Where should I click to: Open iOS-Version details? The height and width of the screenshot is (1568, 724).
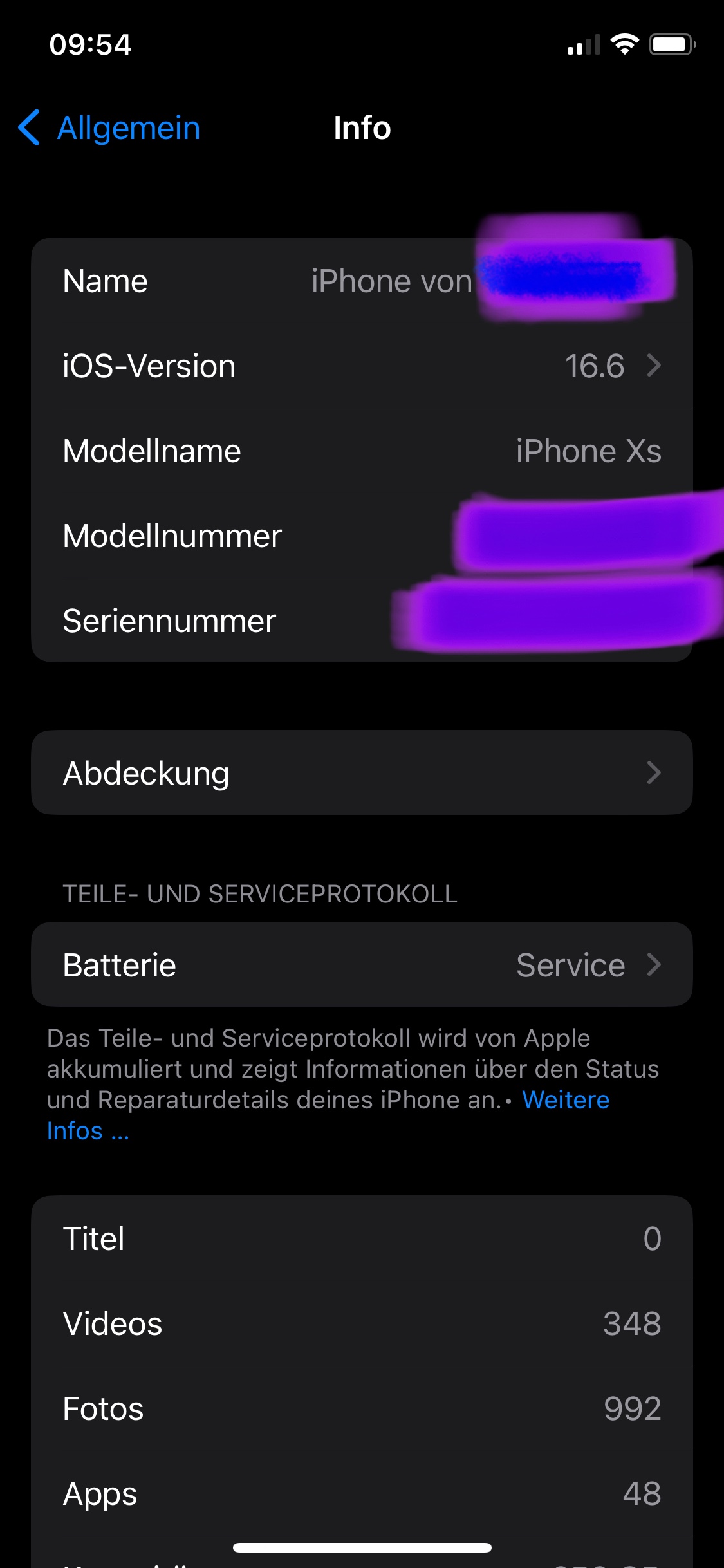pos(362,366)
